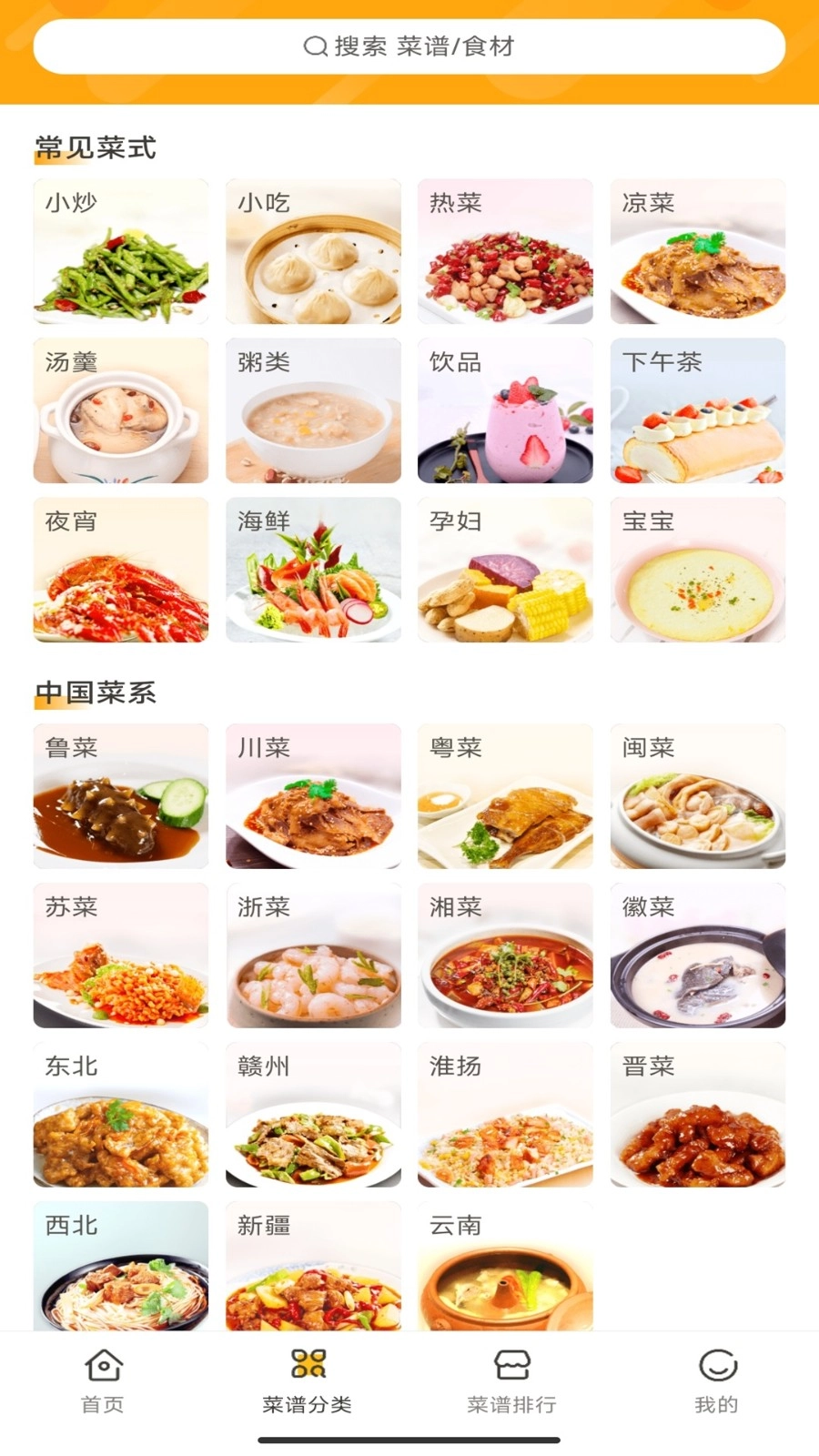Open the 下午茶 afternoon tea category
This screenshot has width=819, height=1456.
[x=697, y=409]
